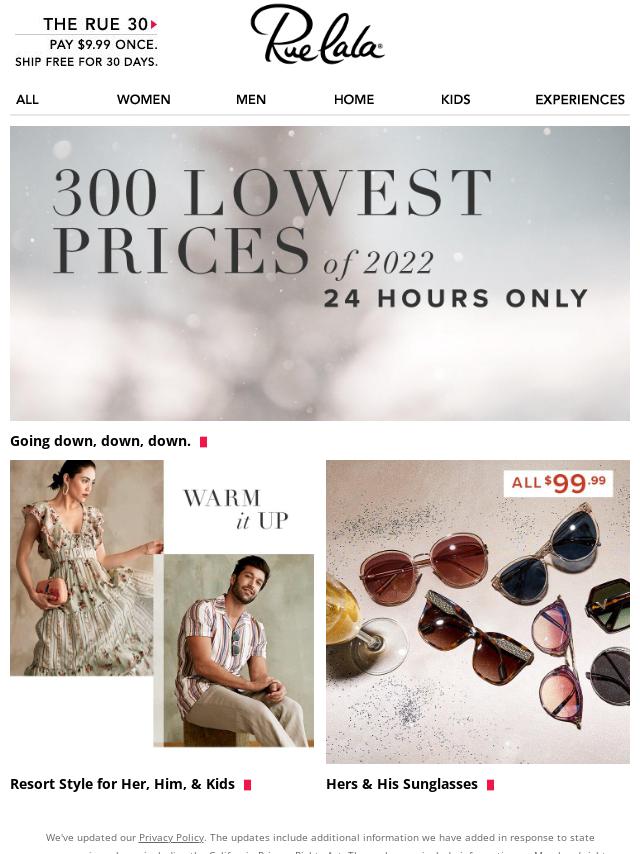Open The Rue 30 shipping offer

[x=86, y=42]
